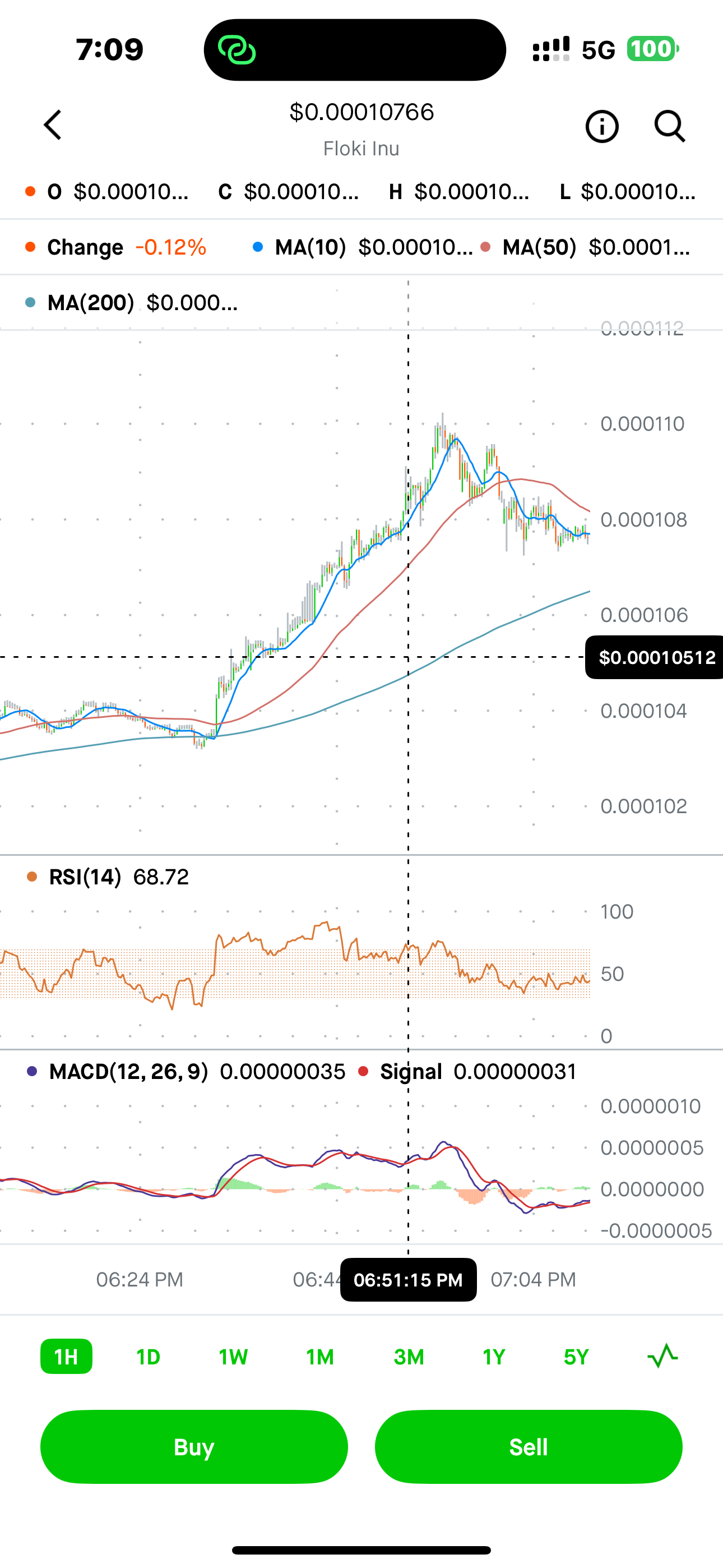
Task: Tap the Buy button
Action: [193, 1446]
